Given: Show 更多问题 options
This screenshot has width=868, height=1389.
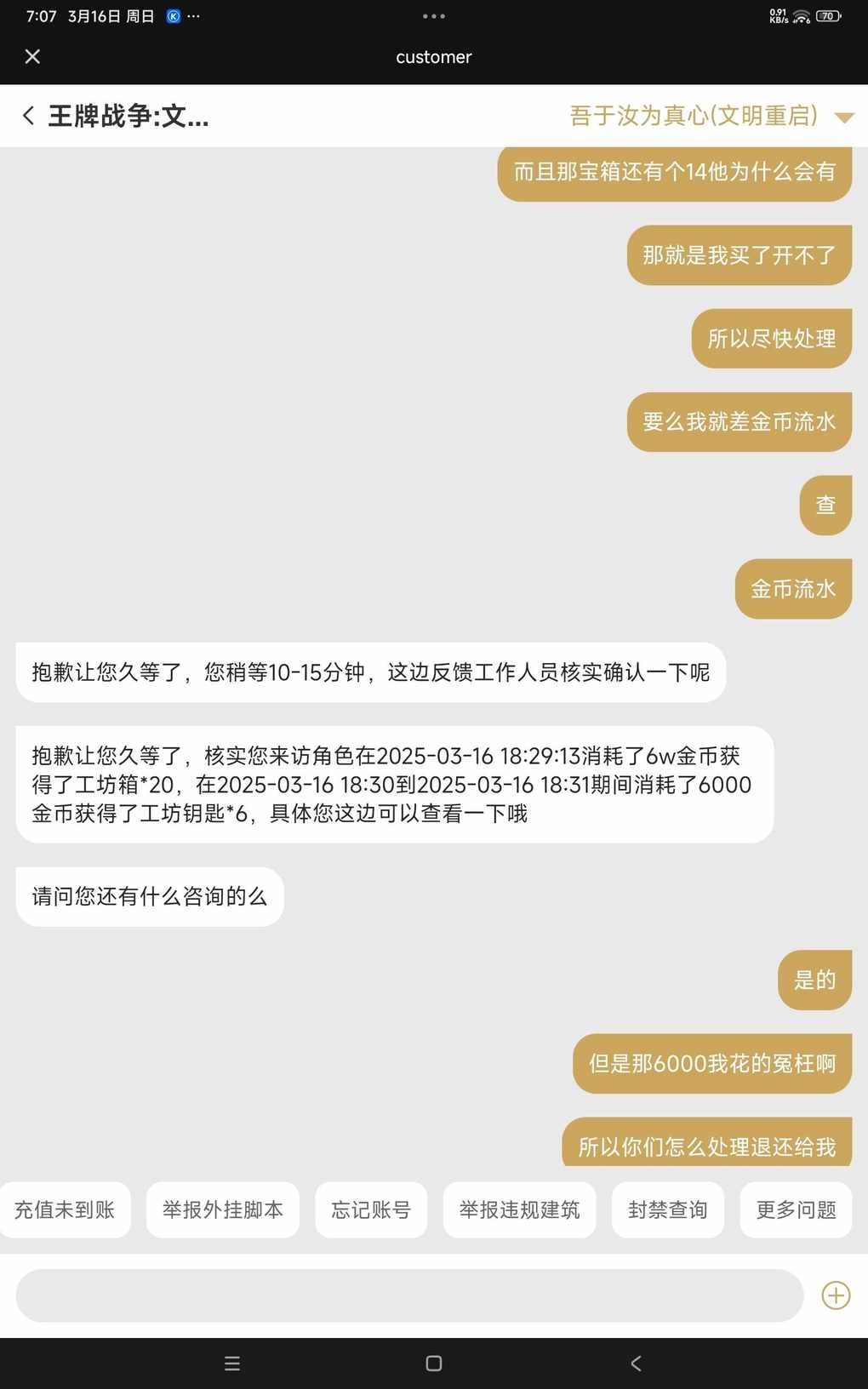Looking at the screenshot, I should [797, 1209].
